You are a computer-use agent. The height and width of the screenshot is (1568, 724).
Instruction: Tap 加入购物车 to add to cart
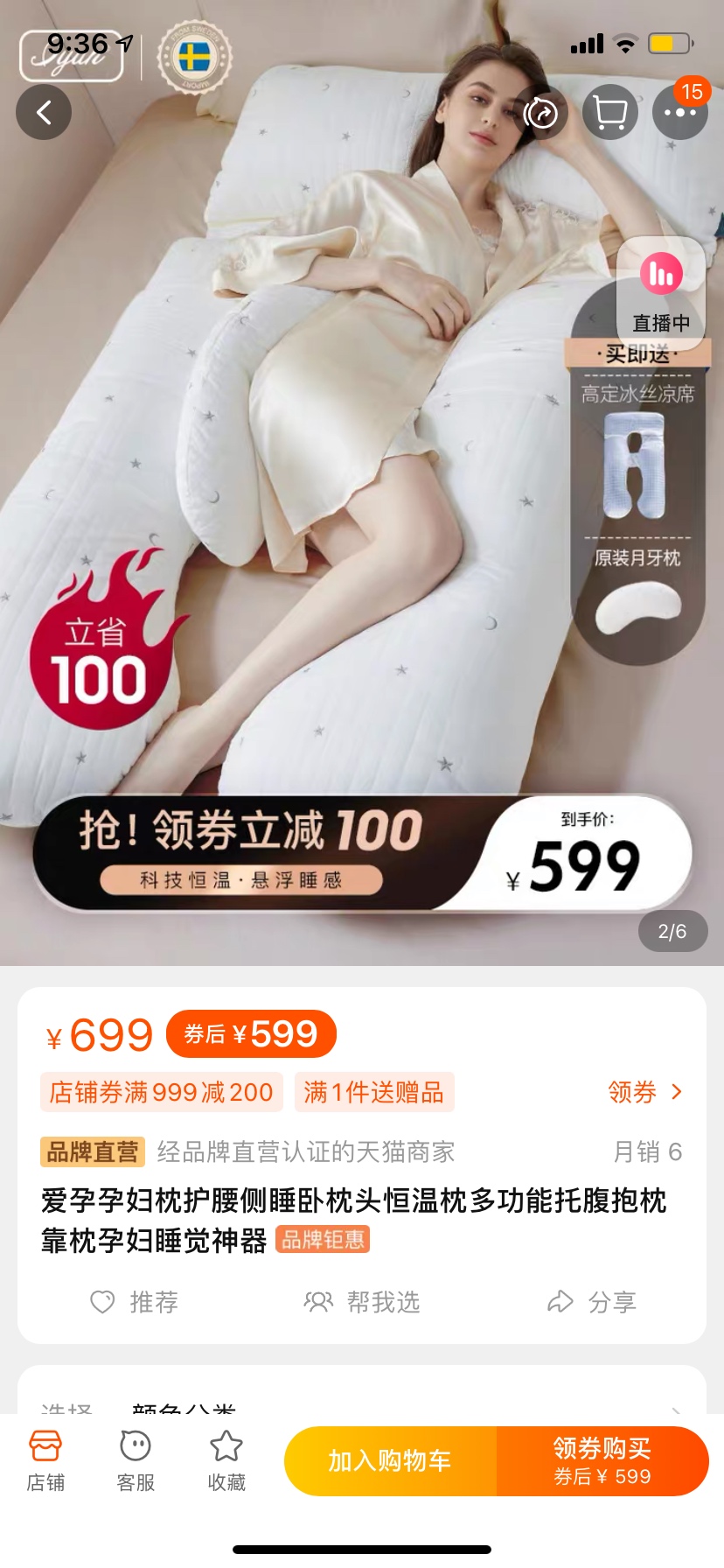click(x=390, y=1460)
